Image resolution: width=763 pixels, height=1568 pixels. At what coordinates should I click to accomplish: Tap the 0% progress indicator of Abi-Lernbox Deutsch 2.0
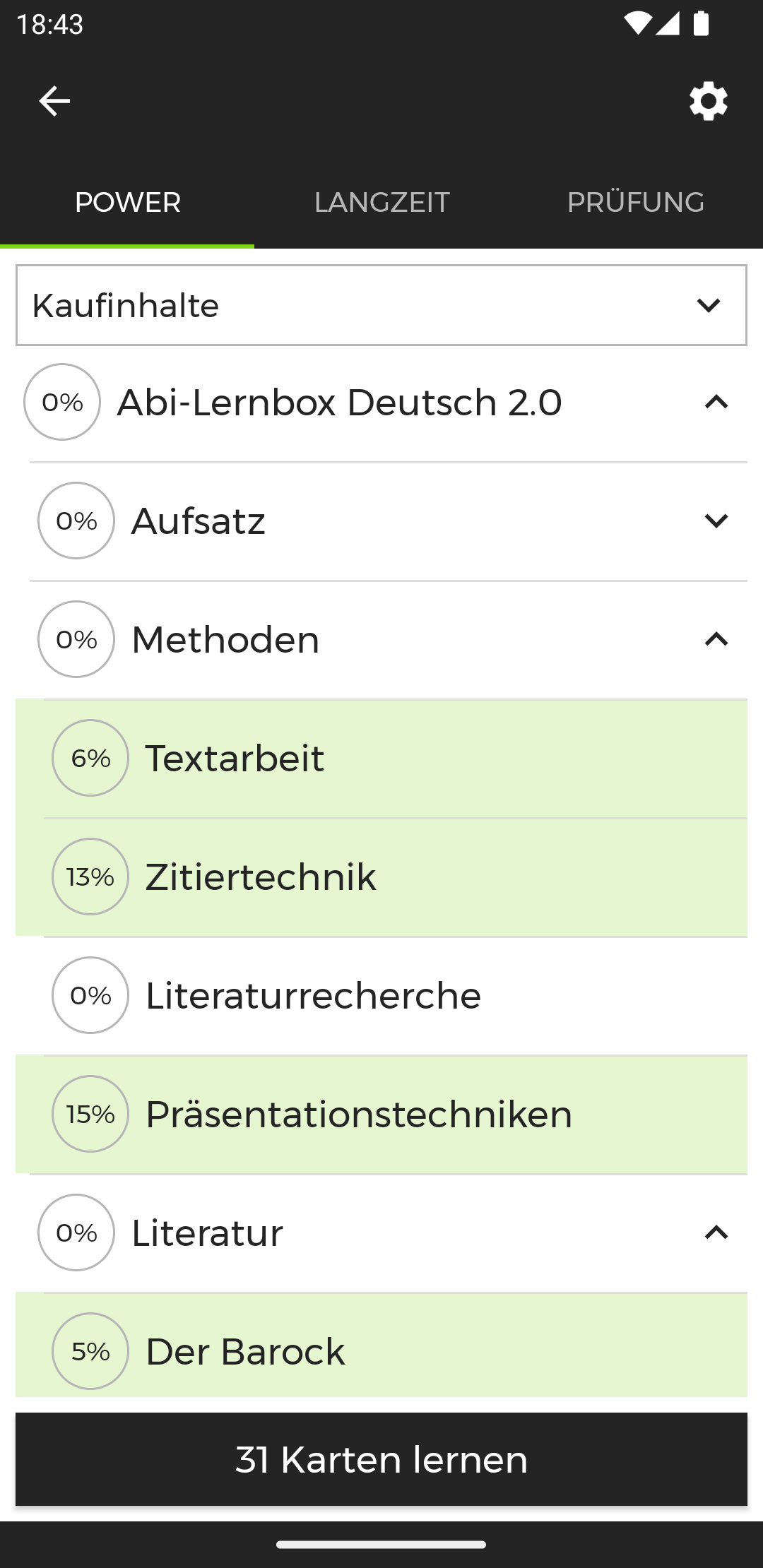(x=61, y=403)
